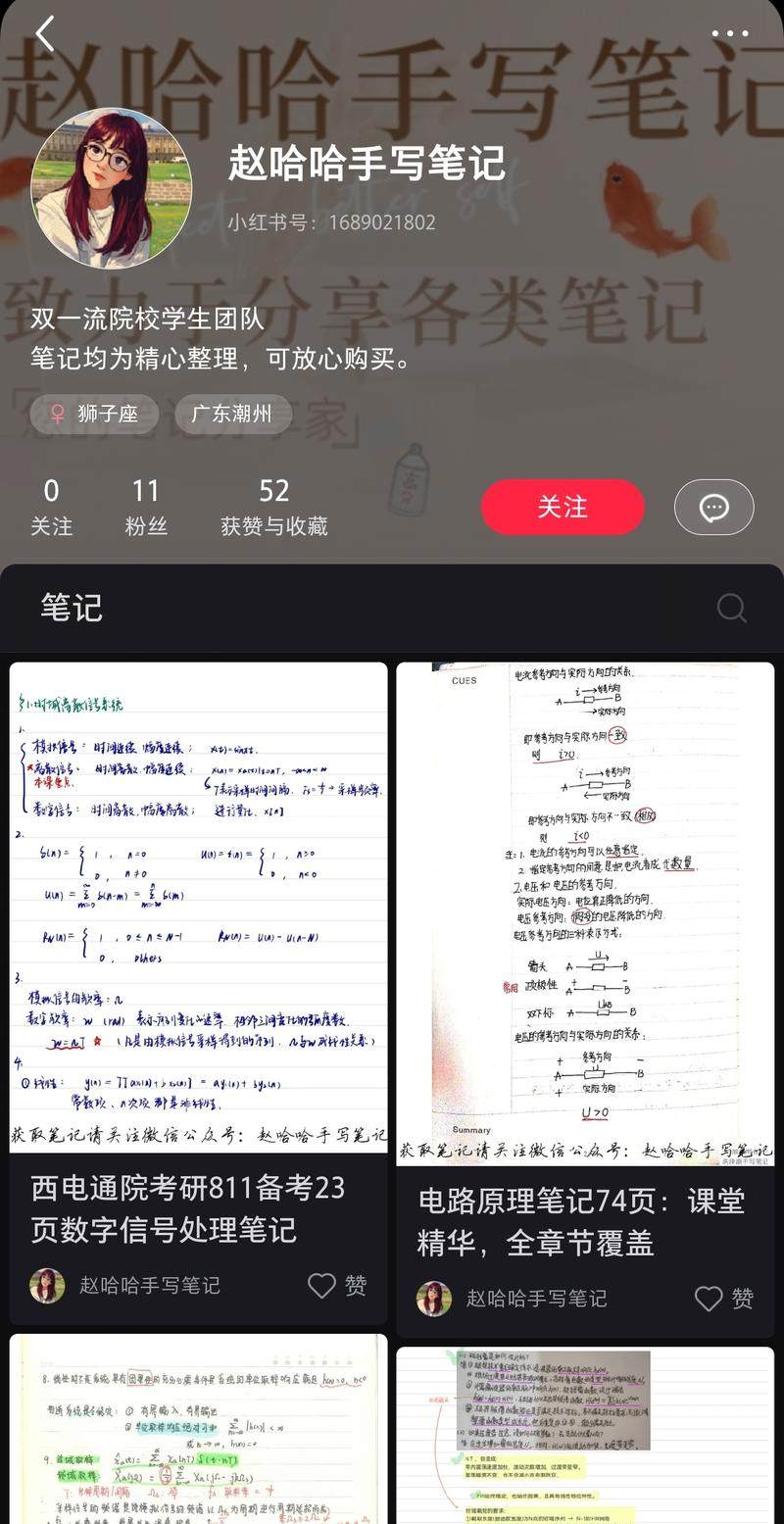Open the green highlighted handwritten note card
The height and width of the screenshot is (1524, 784).
[199, 1428]
